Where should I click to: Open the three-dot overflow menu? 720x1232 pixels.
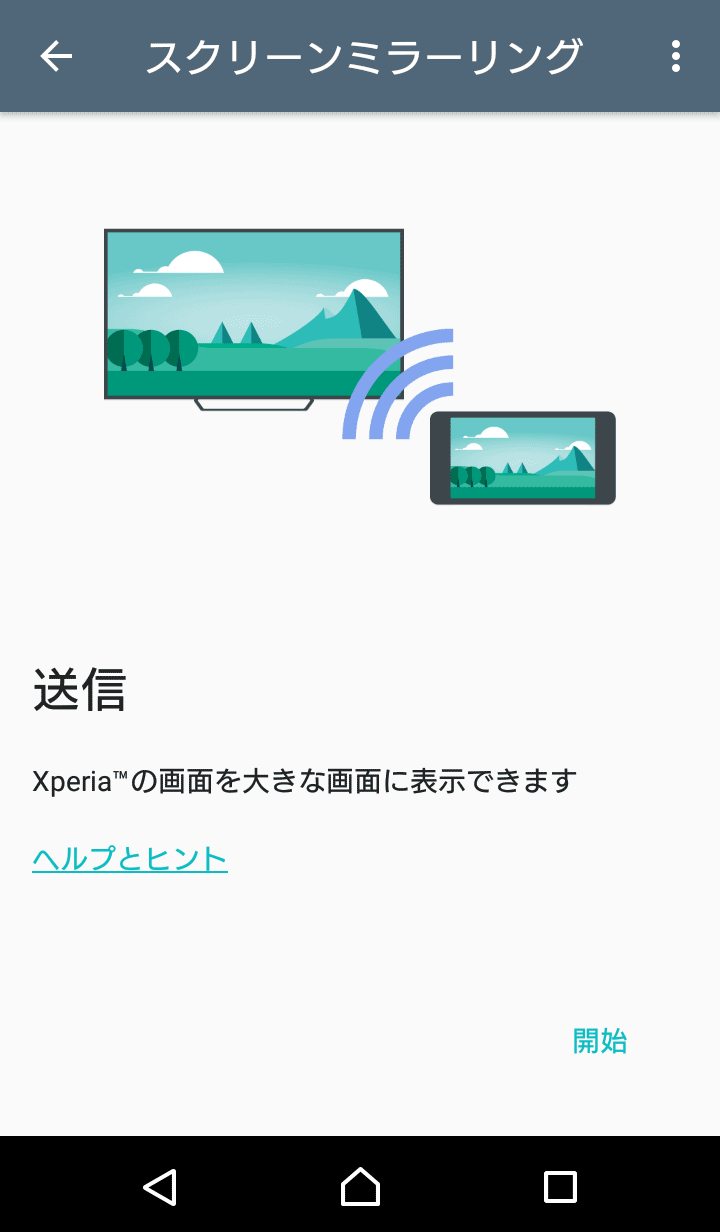[x=676, y=56]
